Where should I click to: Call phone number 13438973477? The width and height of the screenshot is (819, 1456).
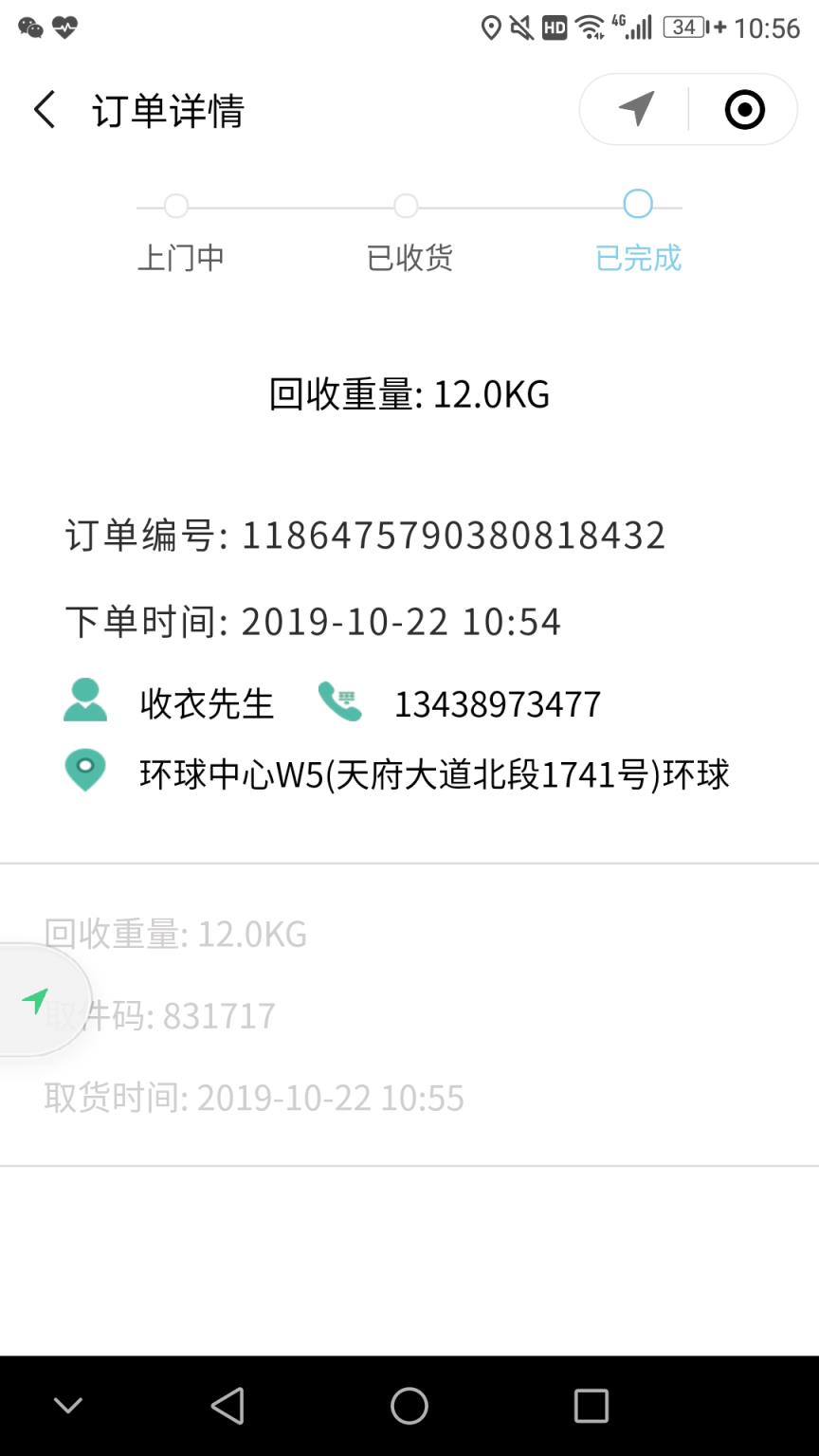coord(498,702)
